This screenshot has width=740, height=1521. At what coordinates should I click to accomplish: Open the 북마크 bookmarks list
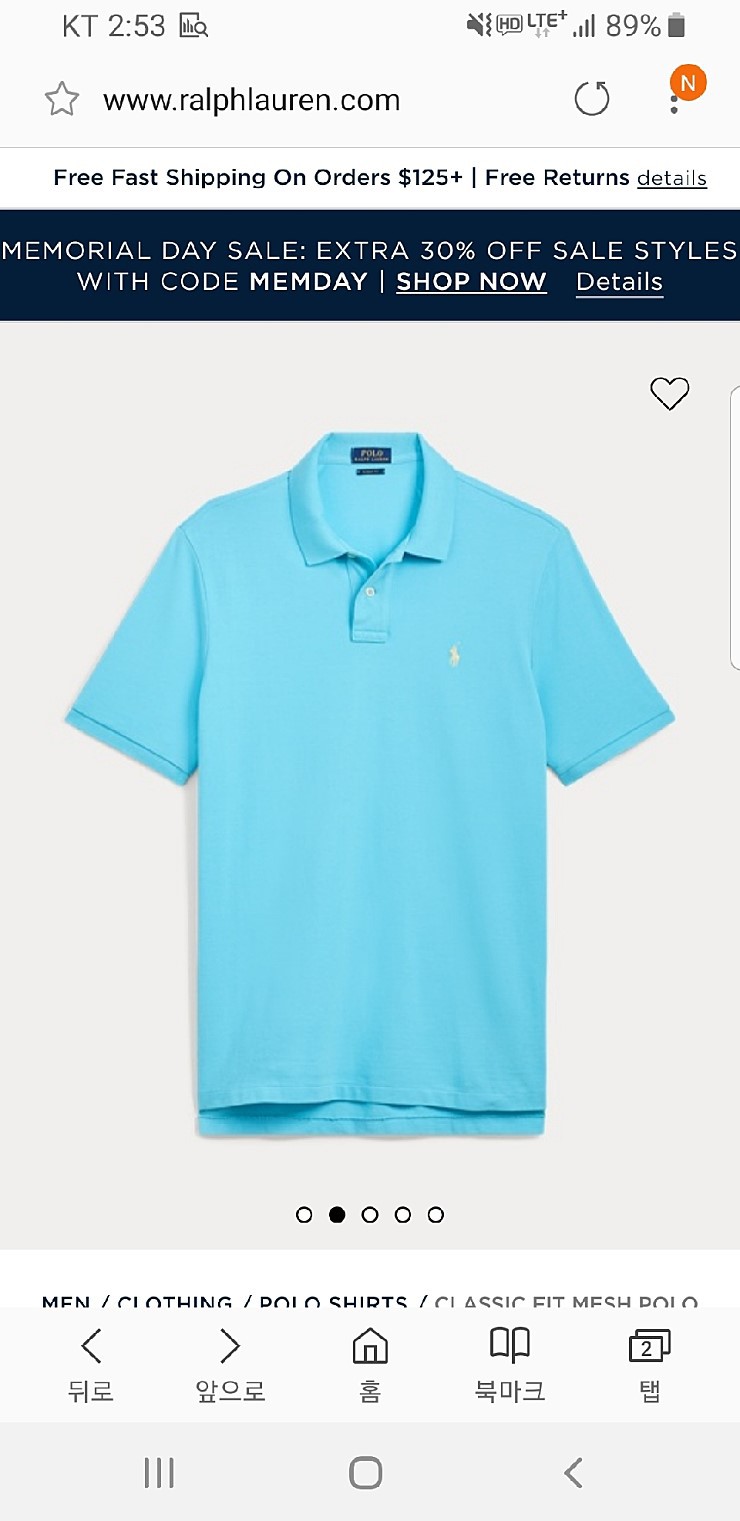pyautogui.click(x=509, y=1364)
